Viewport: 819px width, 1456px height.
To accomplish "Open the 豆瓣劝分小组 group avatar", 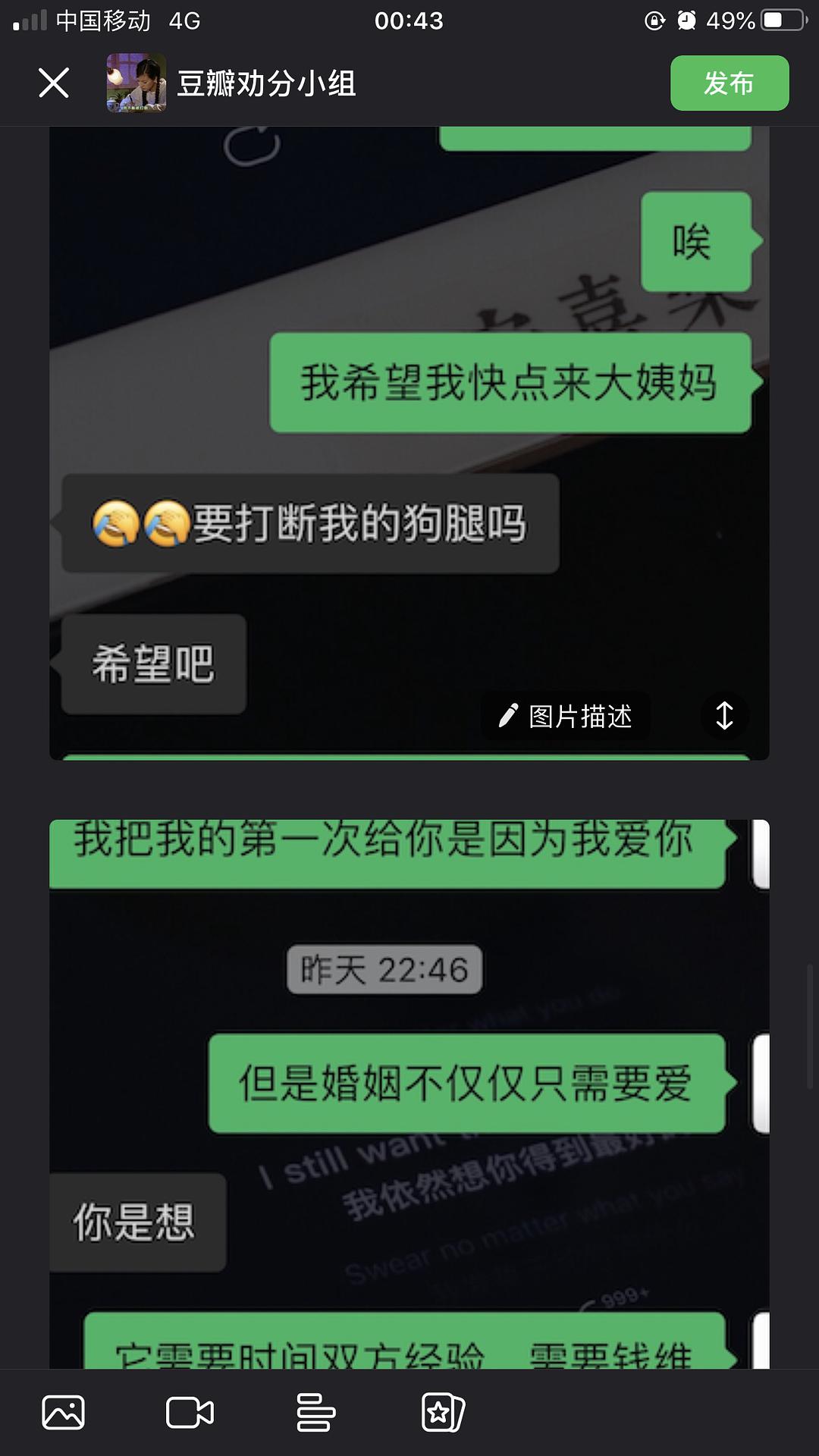I will tap(136, 83).
